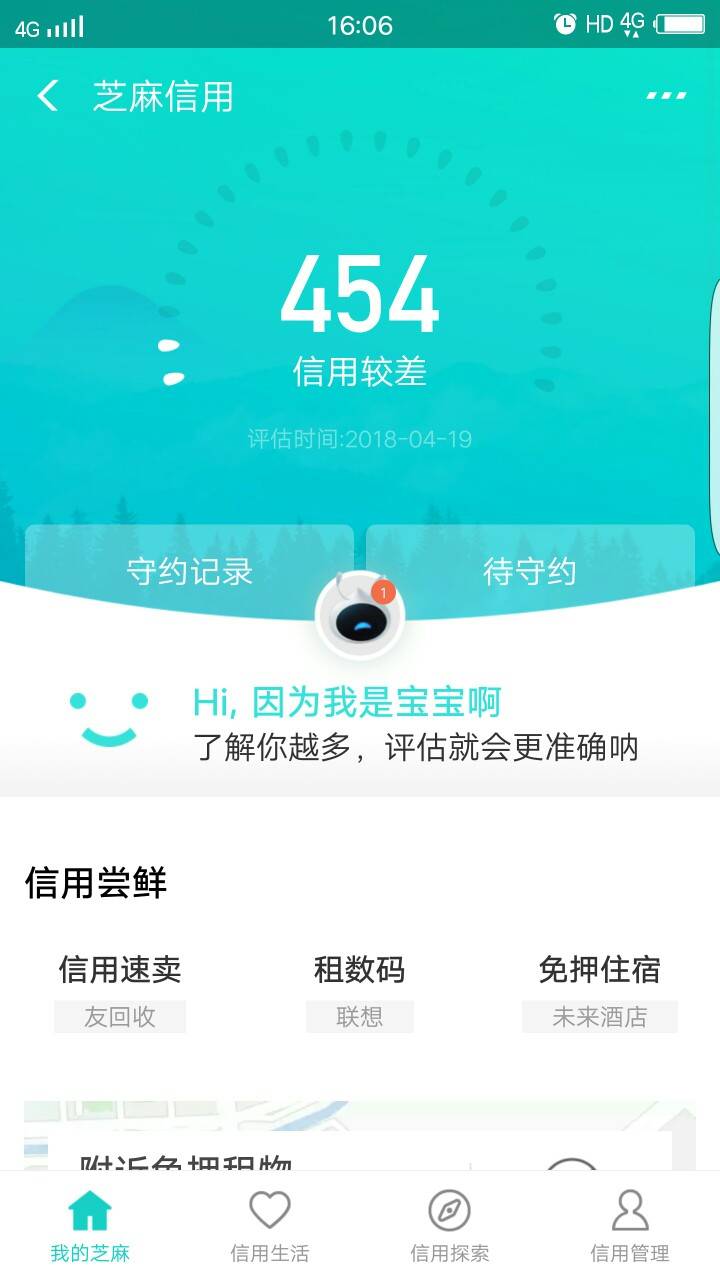This screenshot has height=1280, width=720.
Task: View the 454 credit score details
Action: click(x=360, y=296)
